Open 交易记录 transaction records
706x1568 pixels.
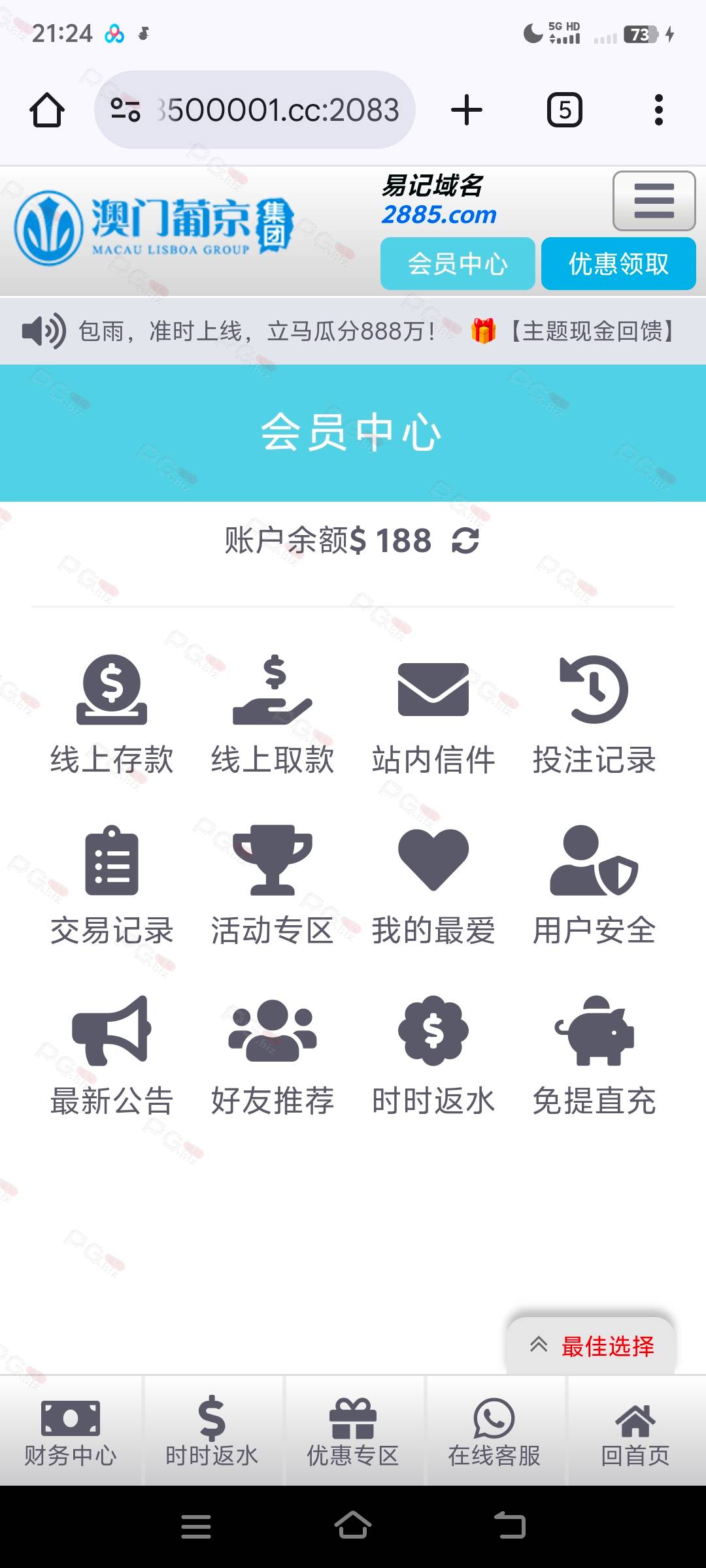pyautogui.click(x=112, y=885)
